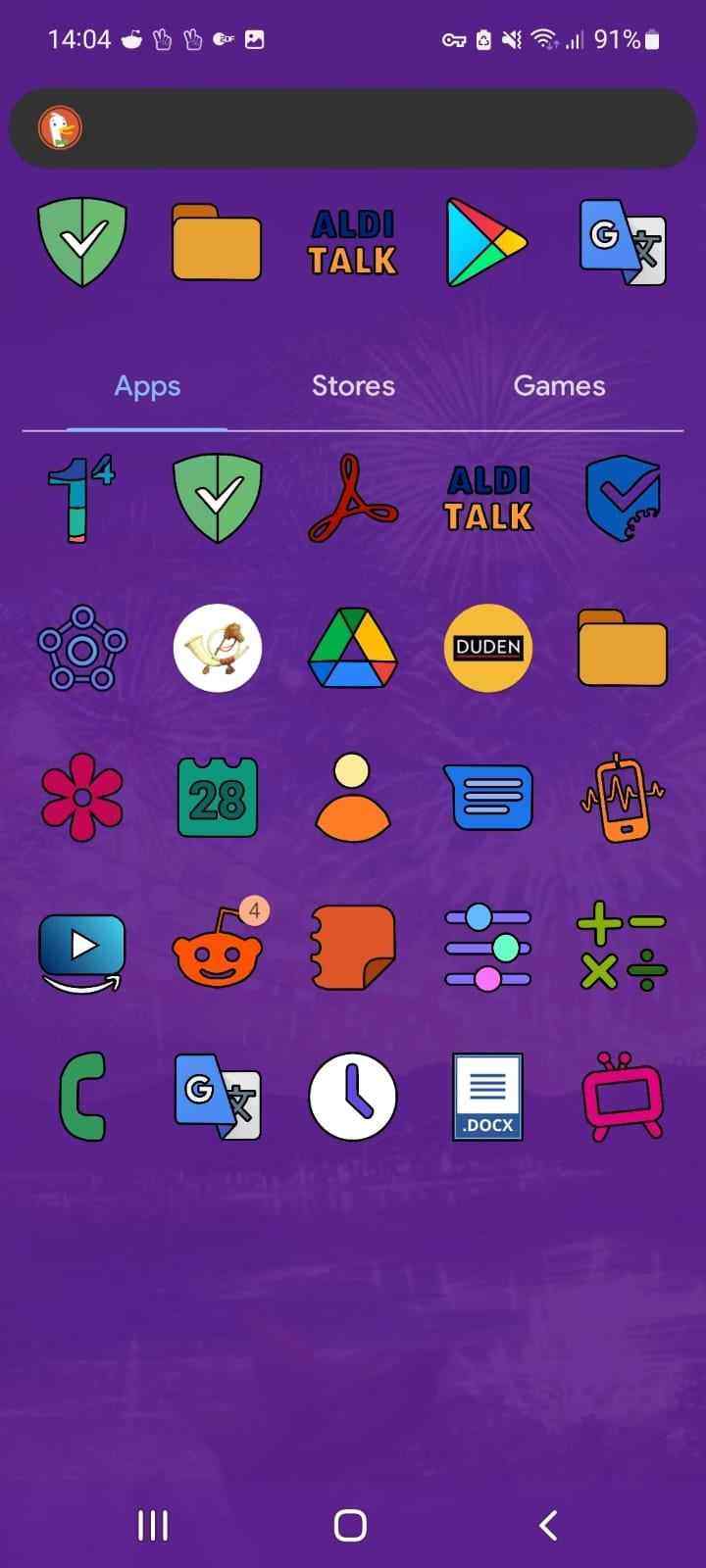Tap the Recents navigation button
This screenshot has width=706, height=1568.
(x=152, y=1525)
